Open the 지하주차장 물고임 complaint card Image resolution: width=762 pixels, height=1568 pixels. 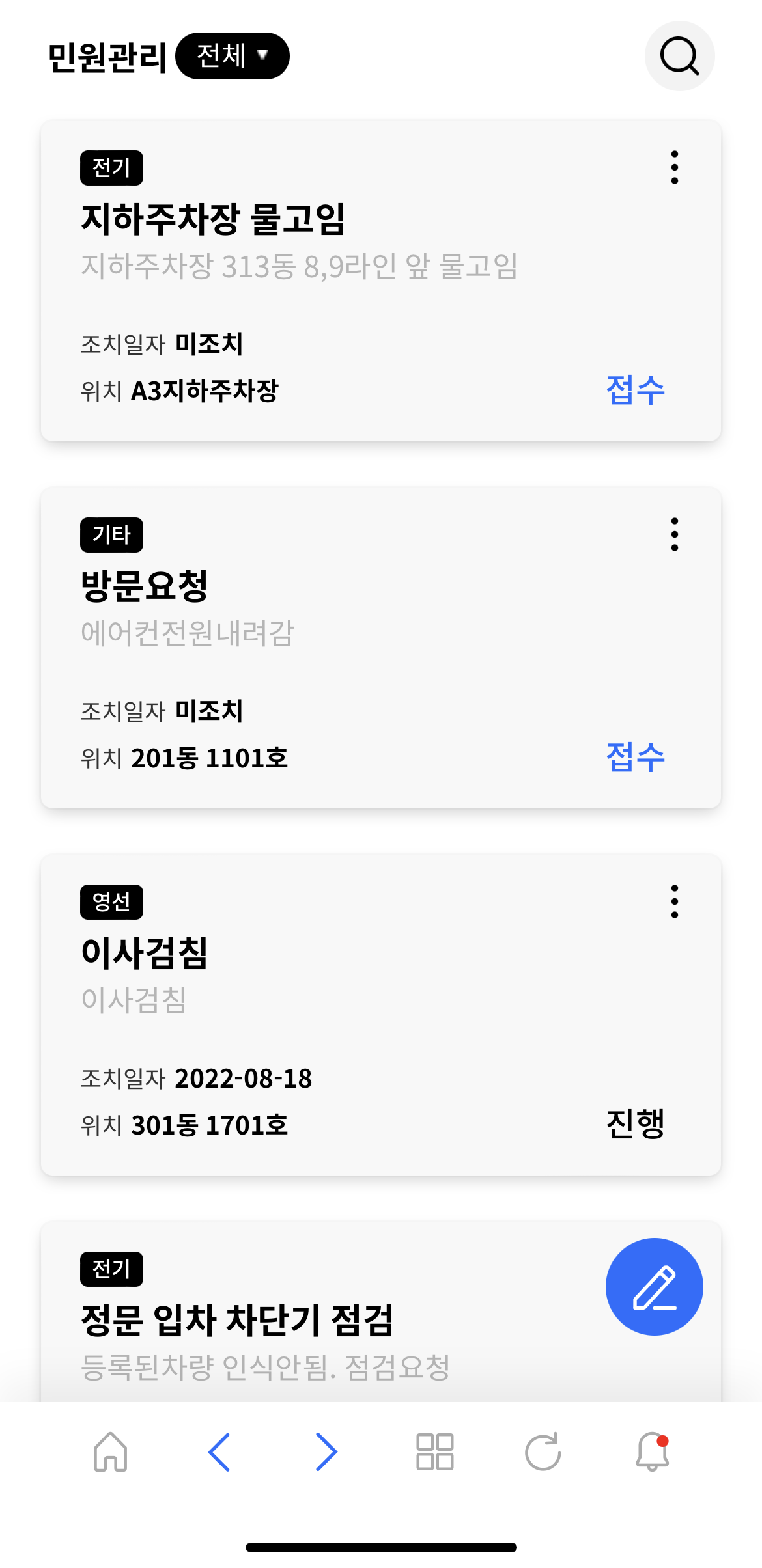point(380,281)
